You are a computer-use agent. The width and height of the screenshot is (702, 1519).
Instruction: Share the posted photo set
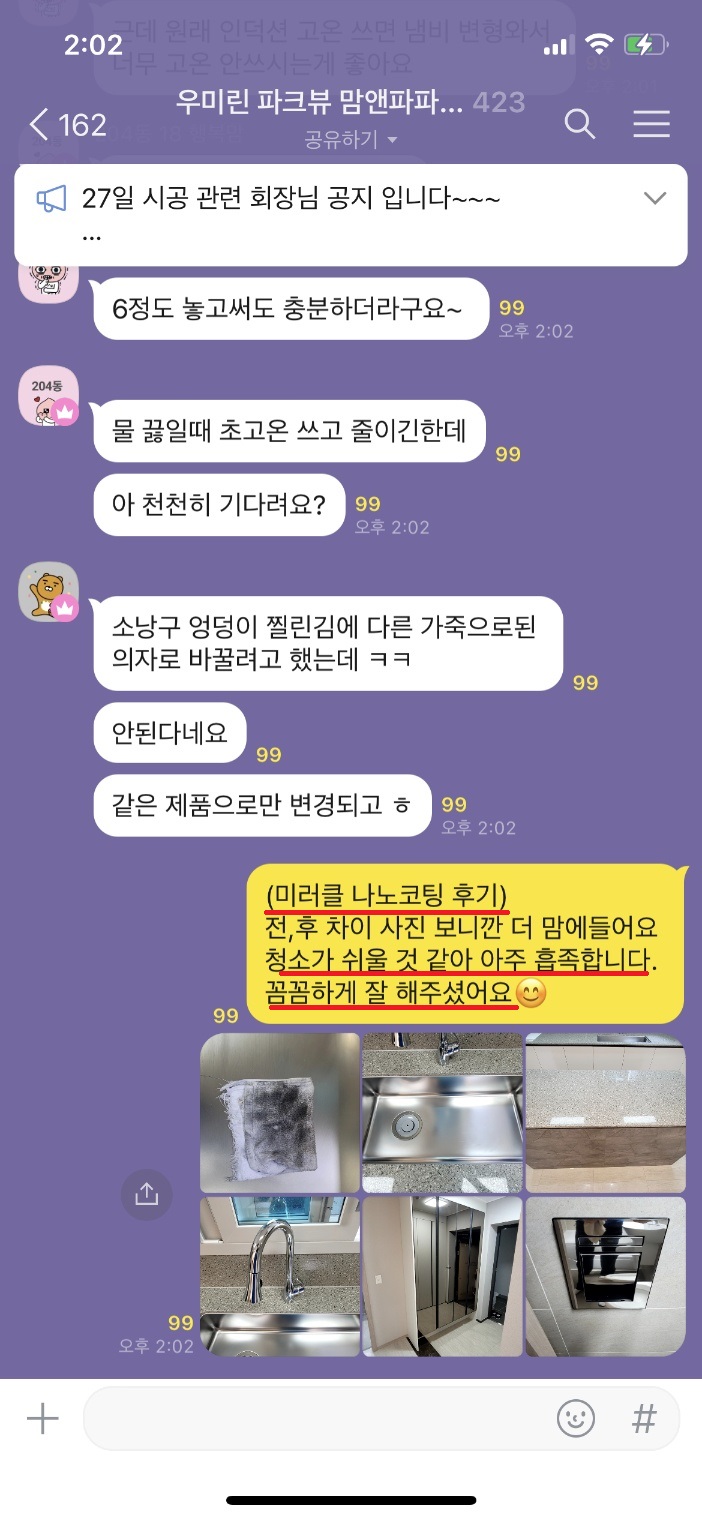pos(147,1194)
